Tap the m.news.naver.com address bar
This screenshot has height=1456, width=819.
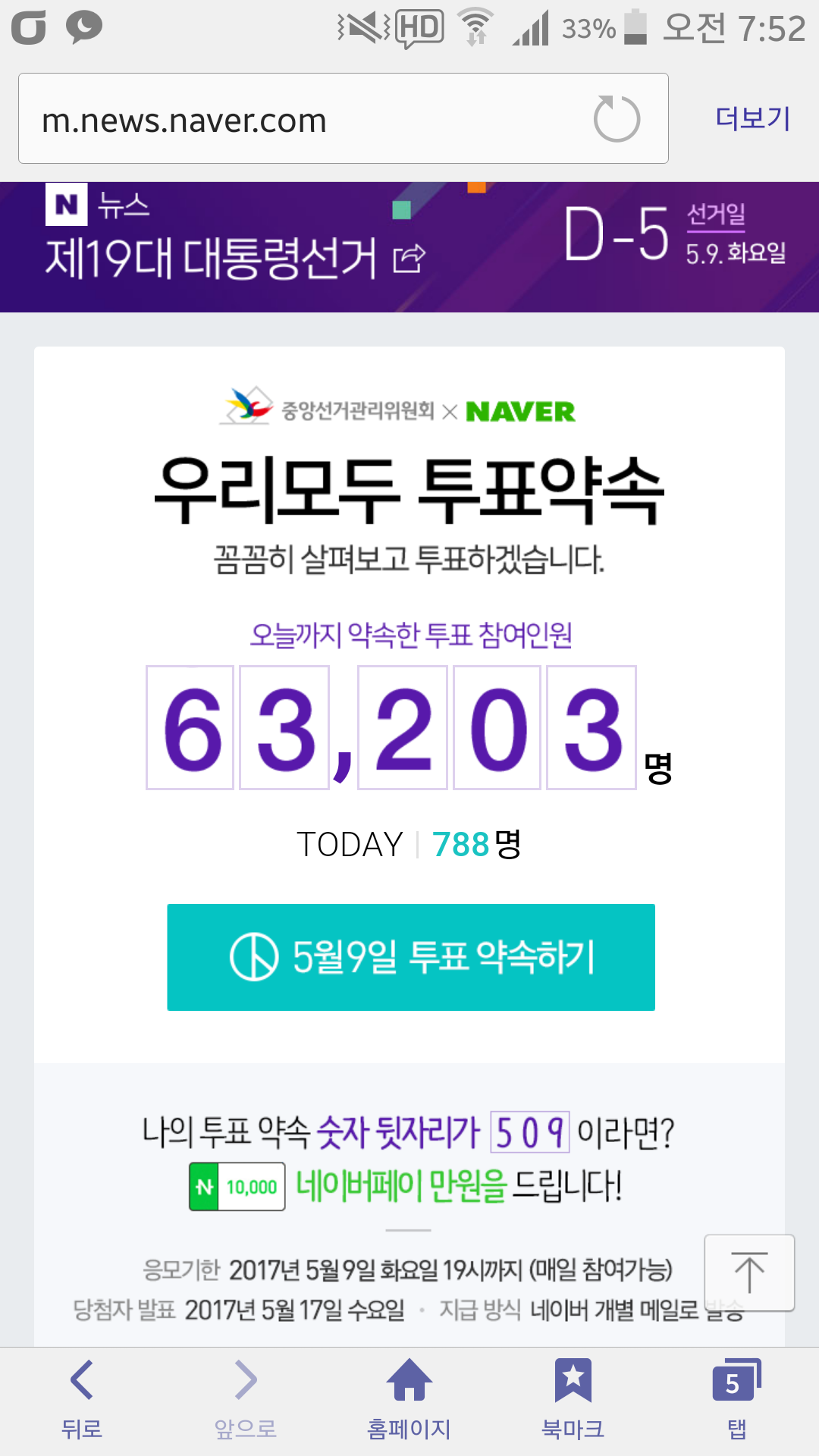click(303, 120)
